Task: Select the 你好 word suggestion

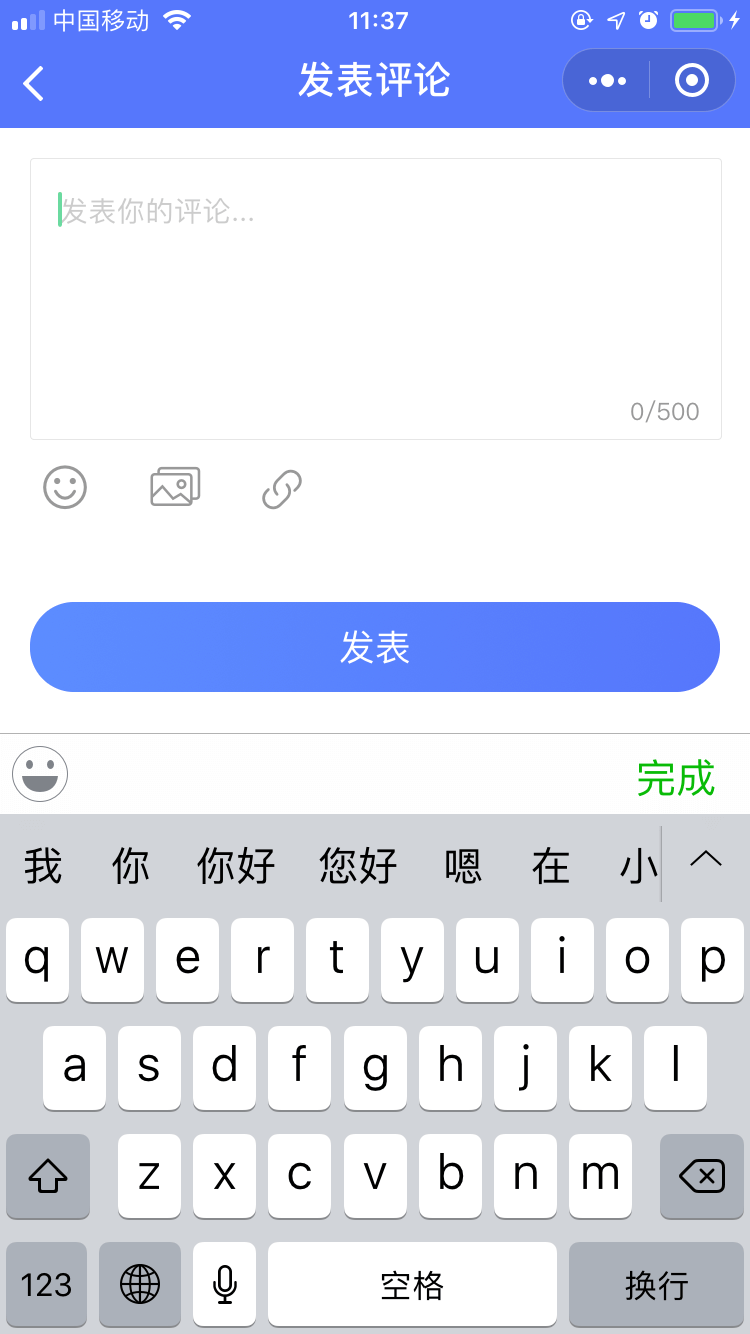Action: (236, 866)
